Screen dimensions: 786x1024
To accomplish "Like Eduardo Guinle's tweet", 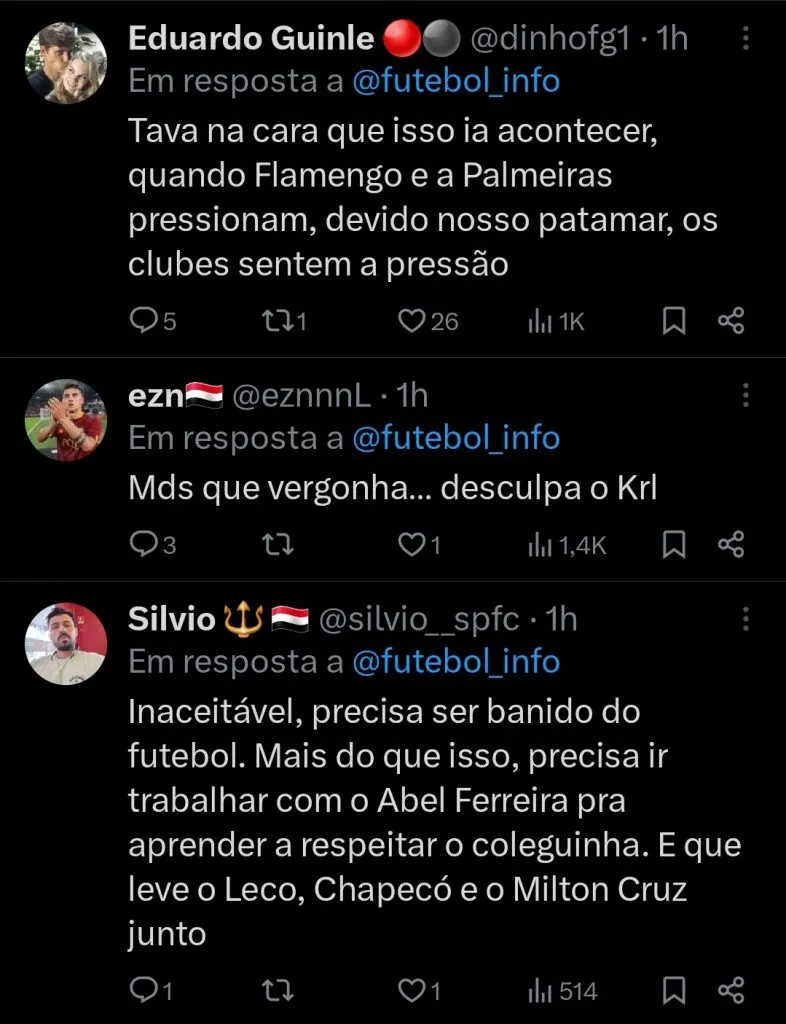I will click(412, 321).
